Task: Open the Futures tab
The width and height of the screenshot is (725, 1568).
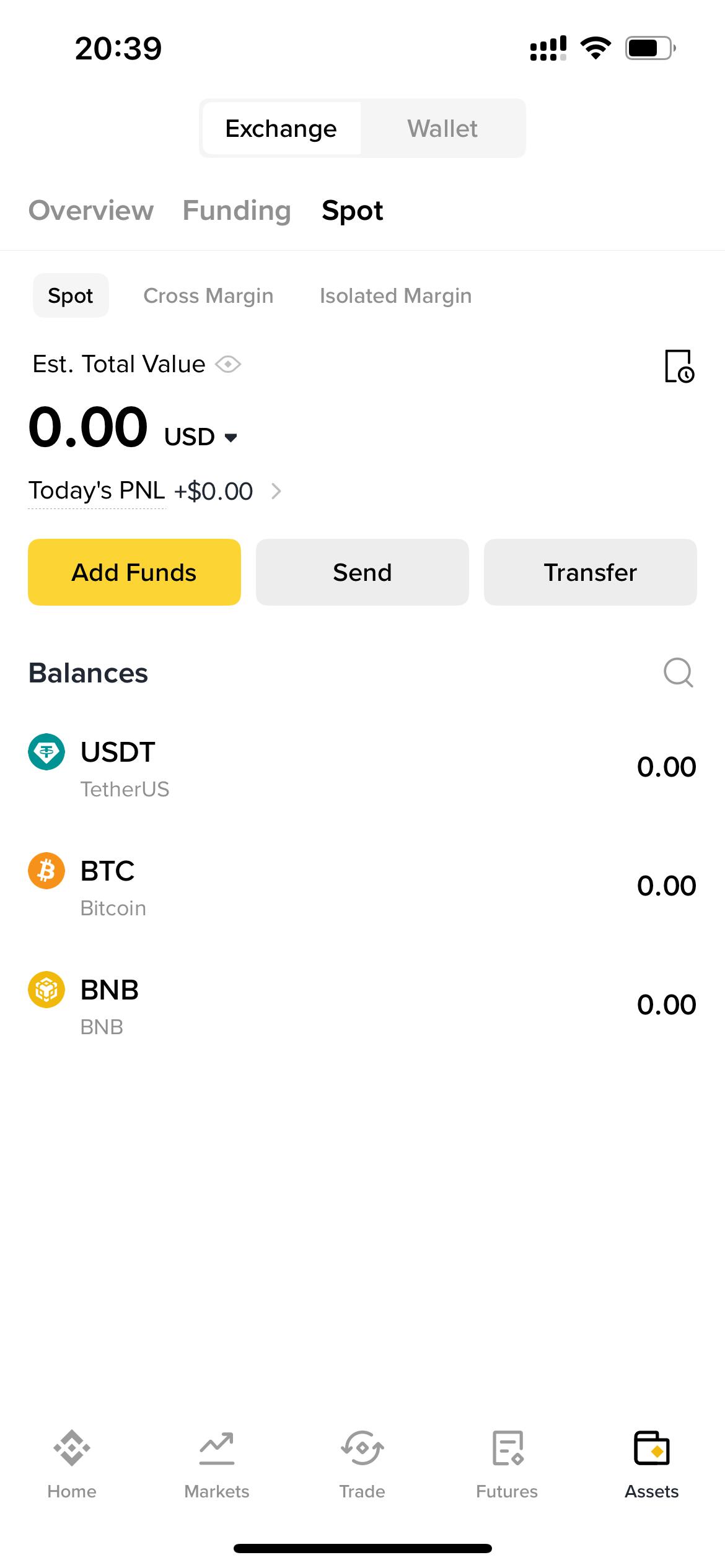Action: 507,1465
